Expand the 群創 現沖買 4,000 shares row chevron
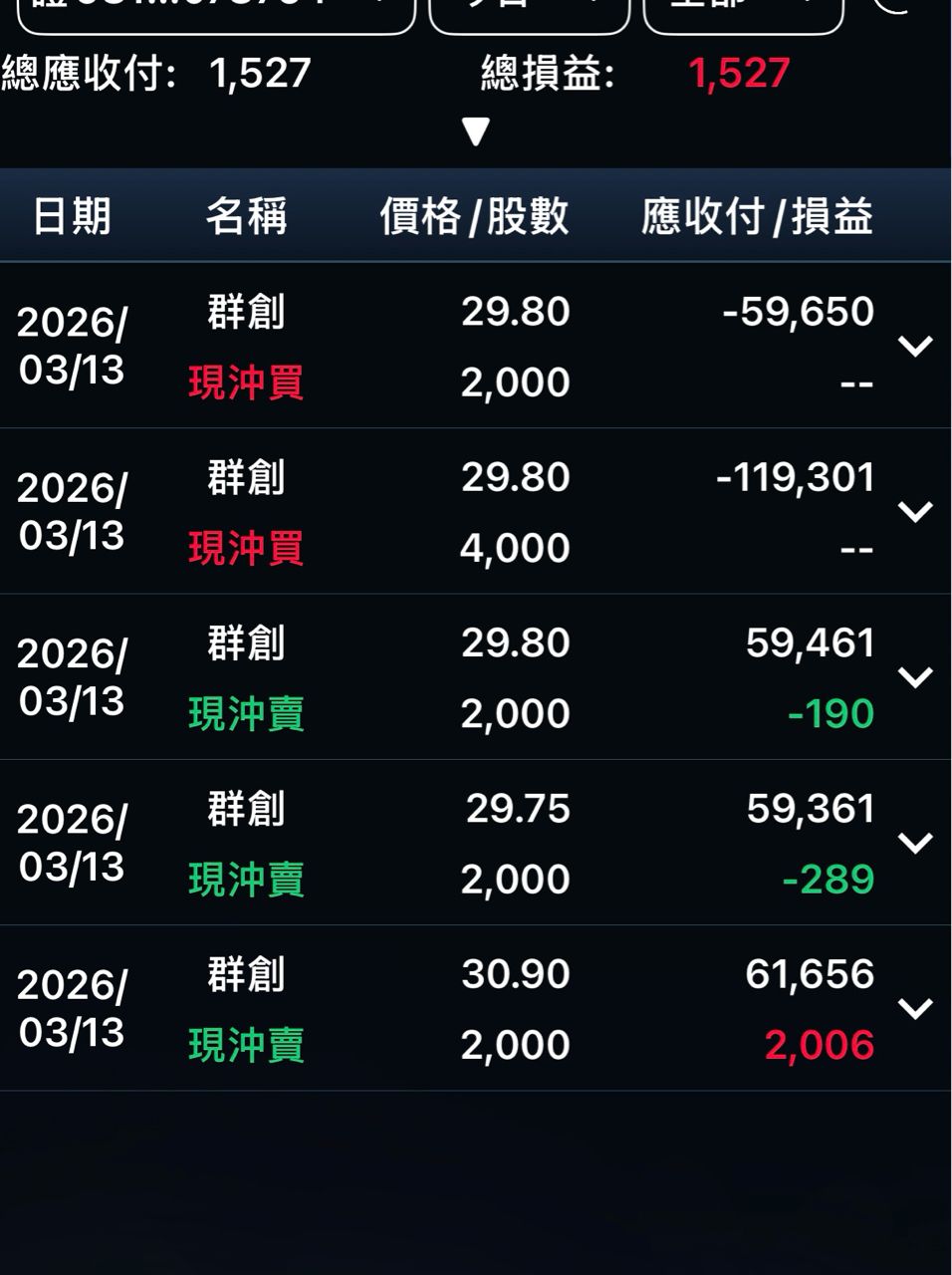The image size is (952, 1275). (x=915, y=511)
